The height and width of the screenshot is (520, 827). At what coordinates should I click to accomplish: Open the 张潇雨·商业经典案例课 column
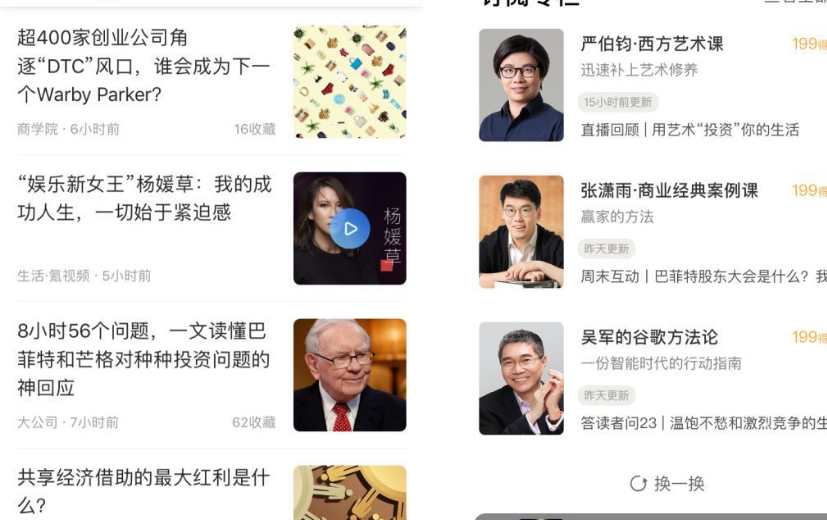[x=669, y=190]
